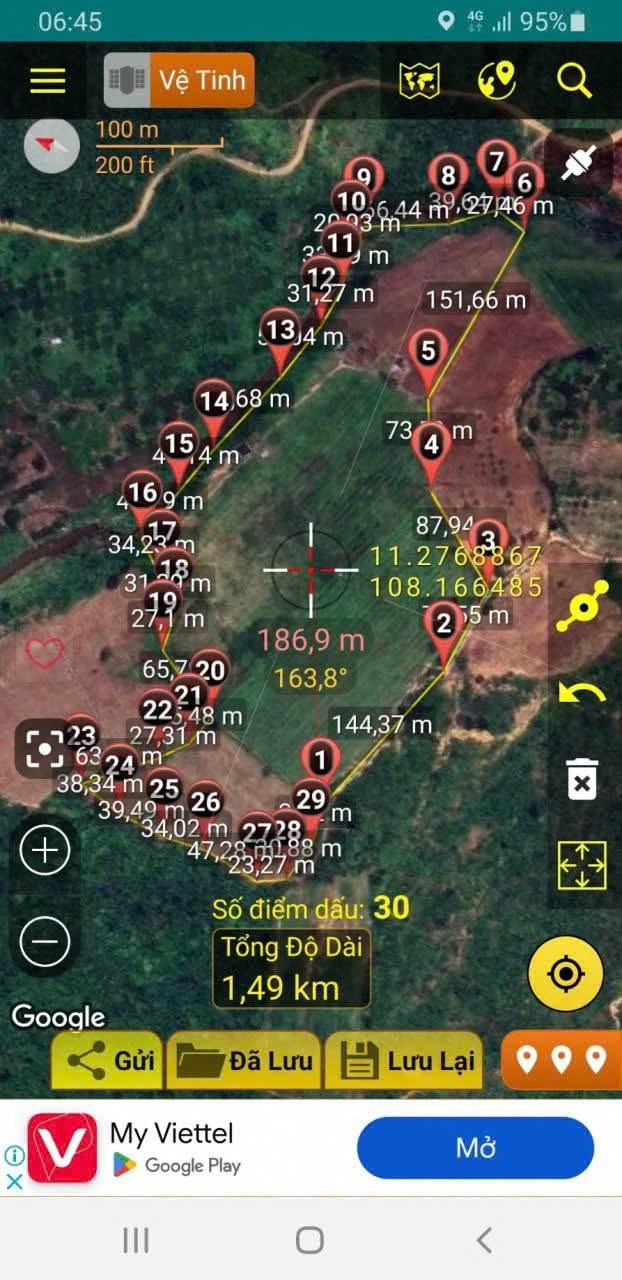Save the path with Lưu Lại
The image size is (622, 1280).
[x=404, y=1061]
